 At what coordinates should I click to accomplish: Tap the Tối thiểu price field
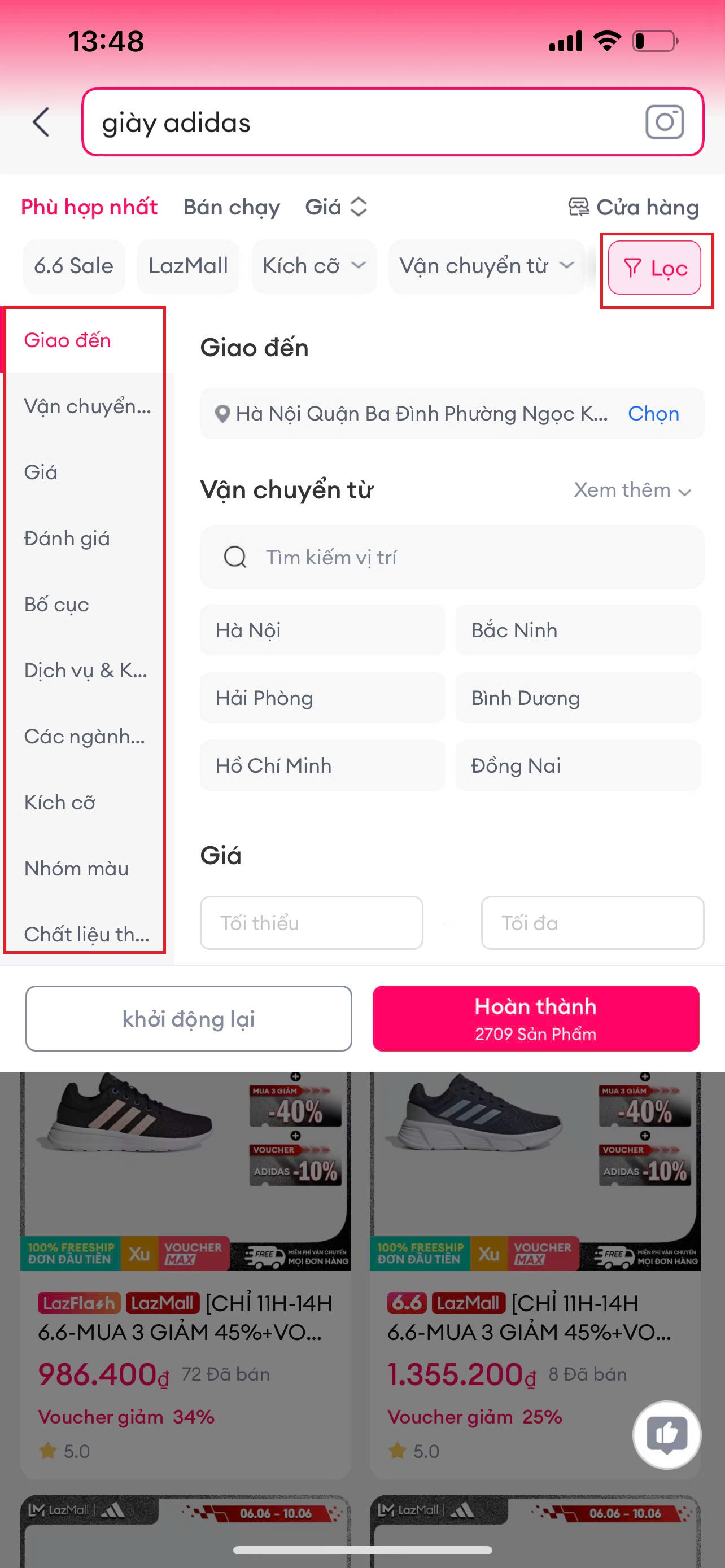tap(311, 923)
